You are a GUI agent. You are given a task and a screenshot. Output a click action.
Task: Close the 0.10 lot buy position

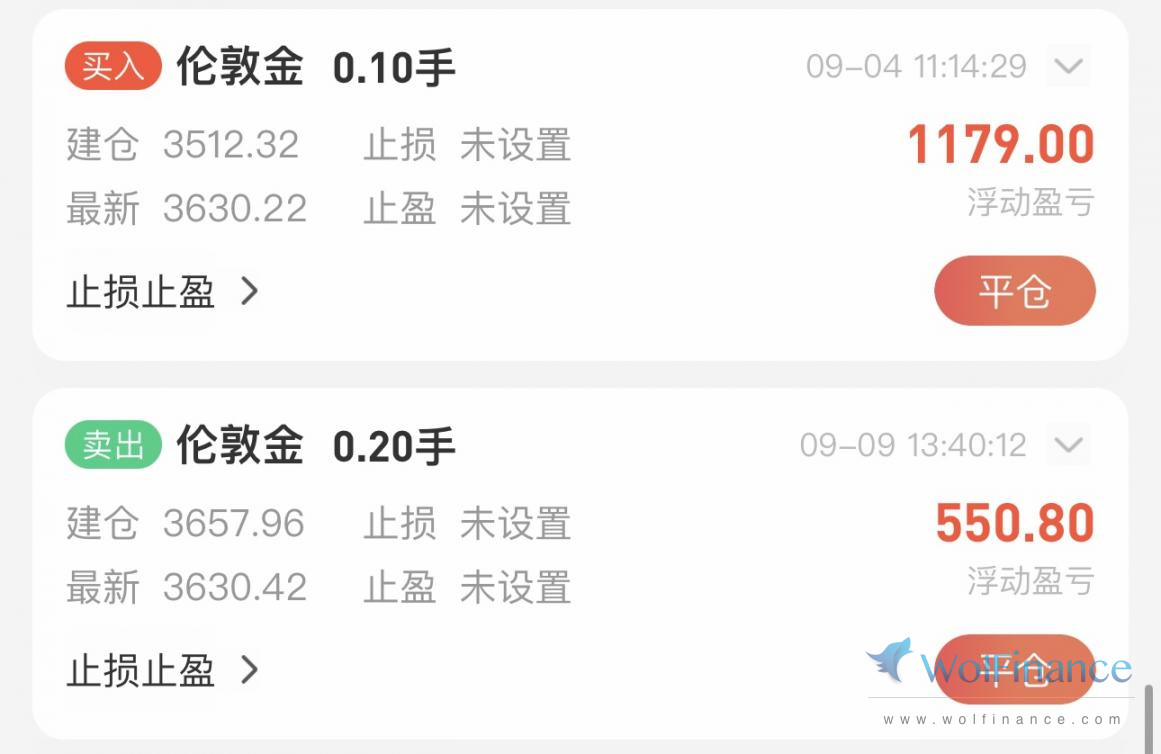1014,291
